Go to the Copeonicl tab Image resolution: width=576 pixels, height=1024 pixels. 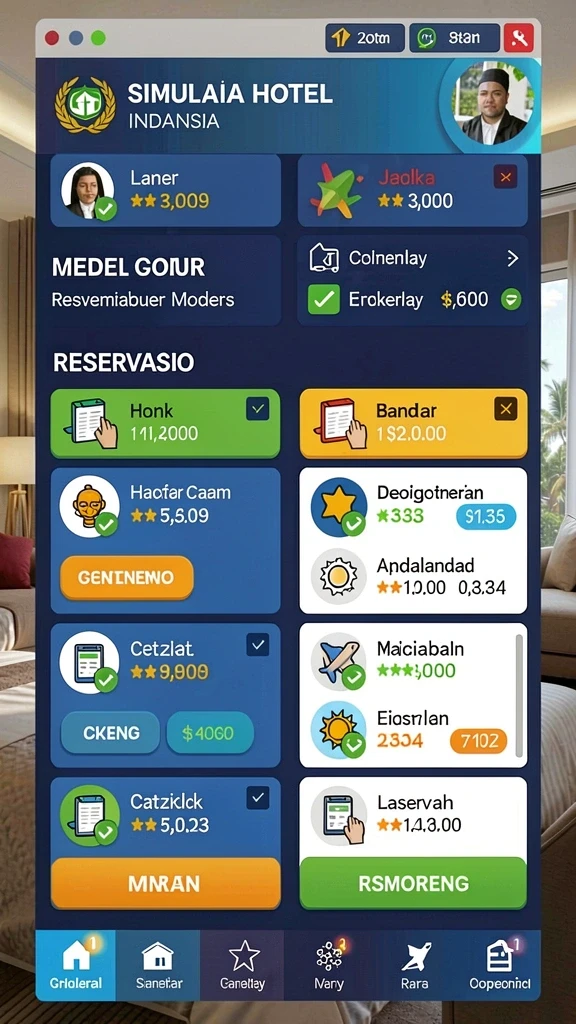click(500, 965)
